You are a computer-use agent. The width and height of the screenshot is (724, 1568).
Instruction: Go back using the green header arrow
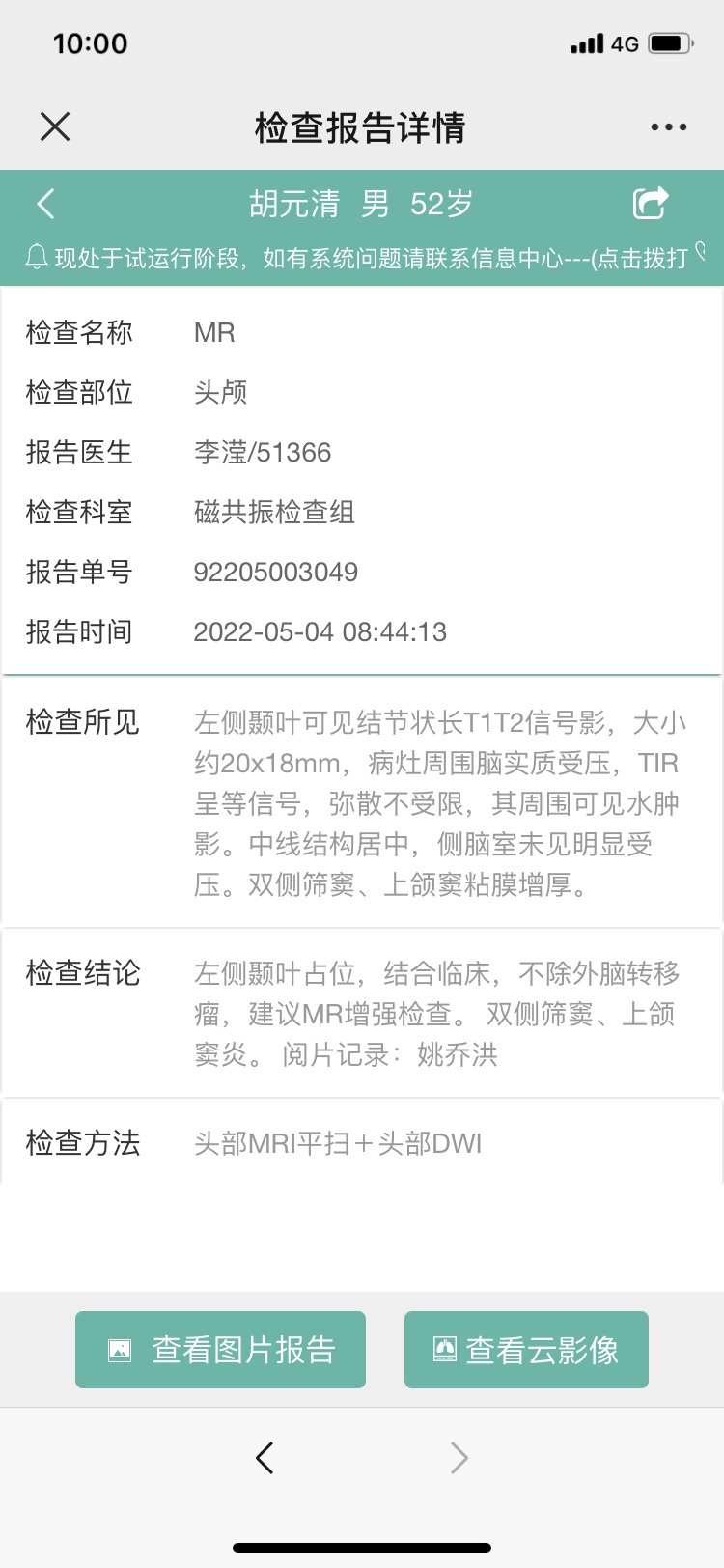tap(45, 204)
